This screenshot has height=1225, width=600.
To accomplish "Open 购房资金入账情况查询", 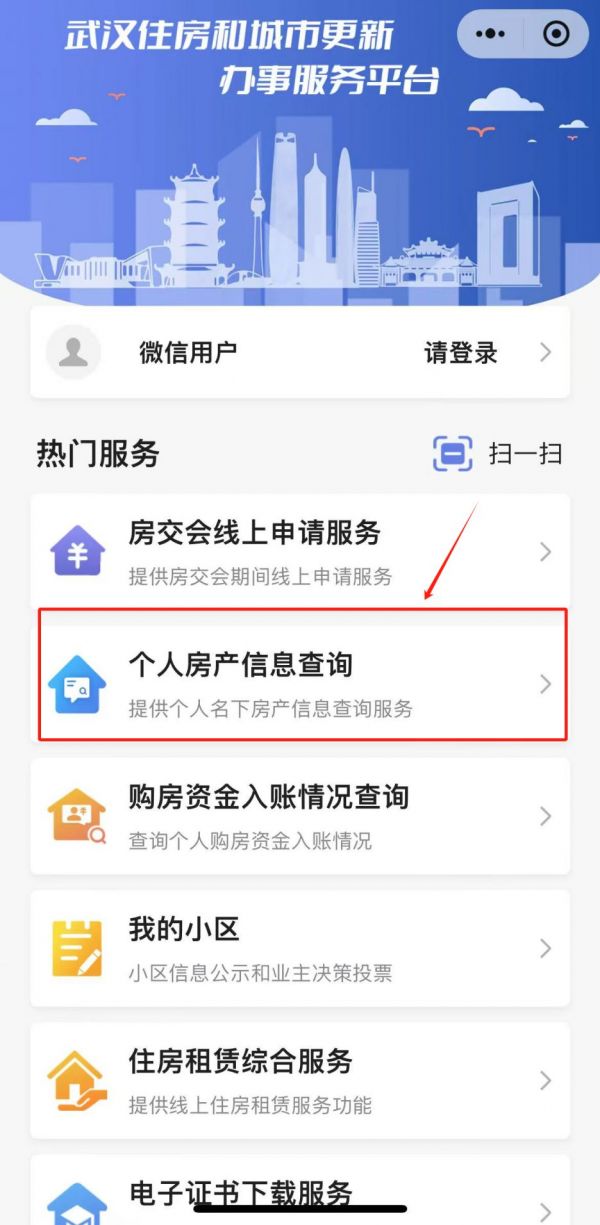I will point(300,816).
